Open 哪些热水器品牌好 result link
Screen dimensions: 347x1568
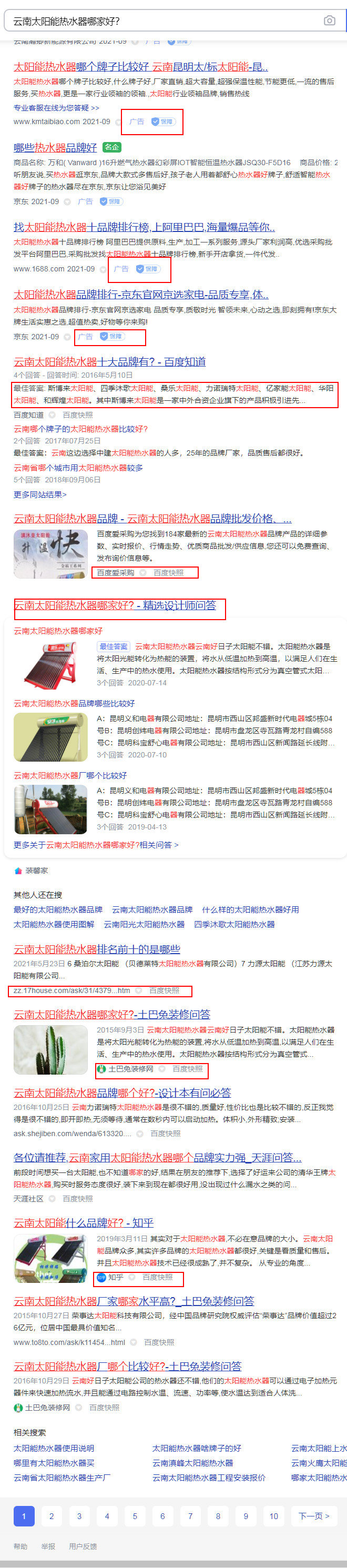tap(55, 147)
